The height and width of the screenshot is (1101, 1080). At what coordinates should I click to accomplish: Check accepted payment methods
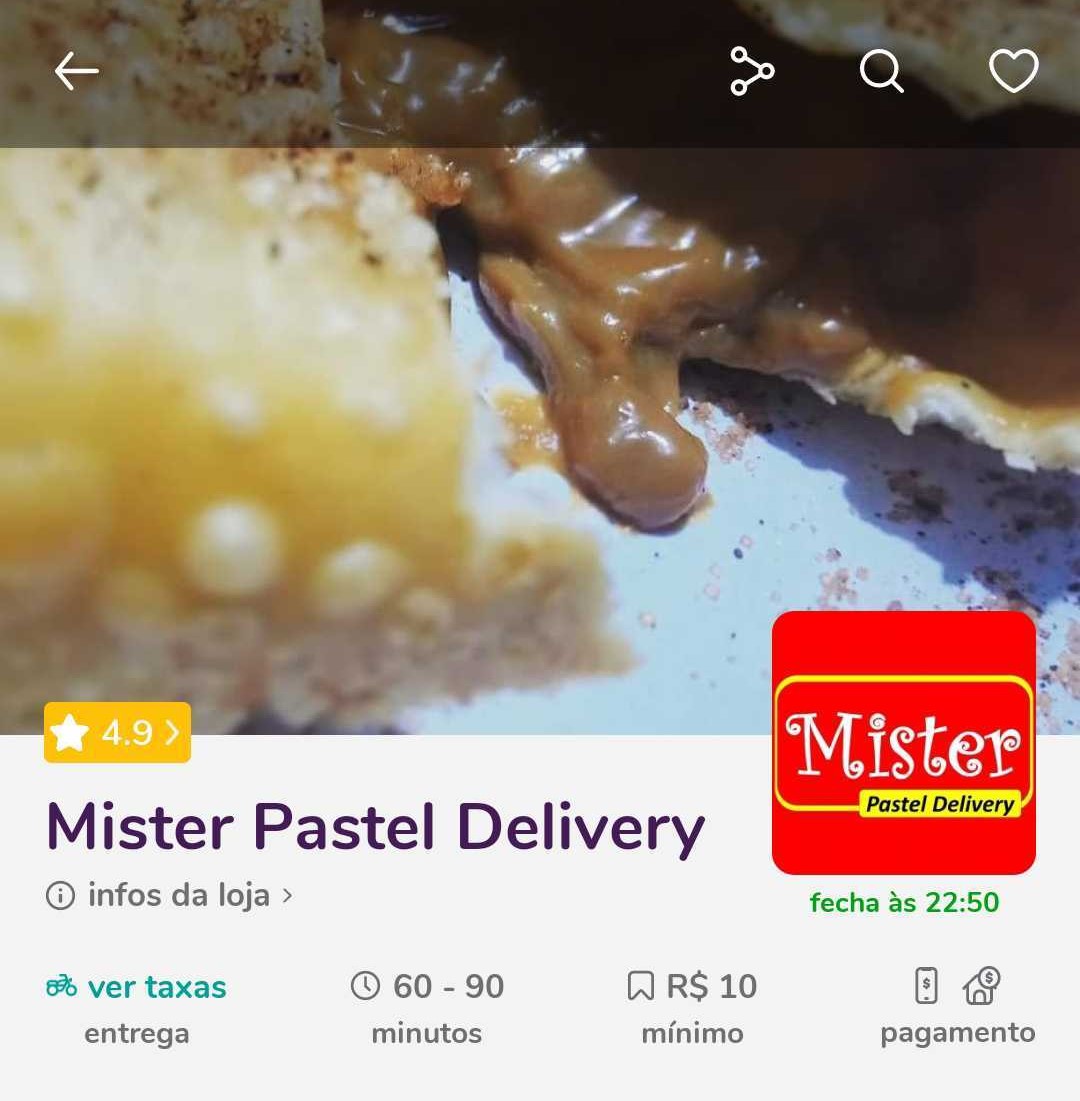(x=957, y=1005)
